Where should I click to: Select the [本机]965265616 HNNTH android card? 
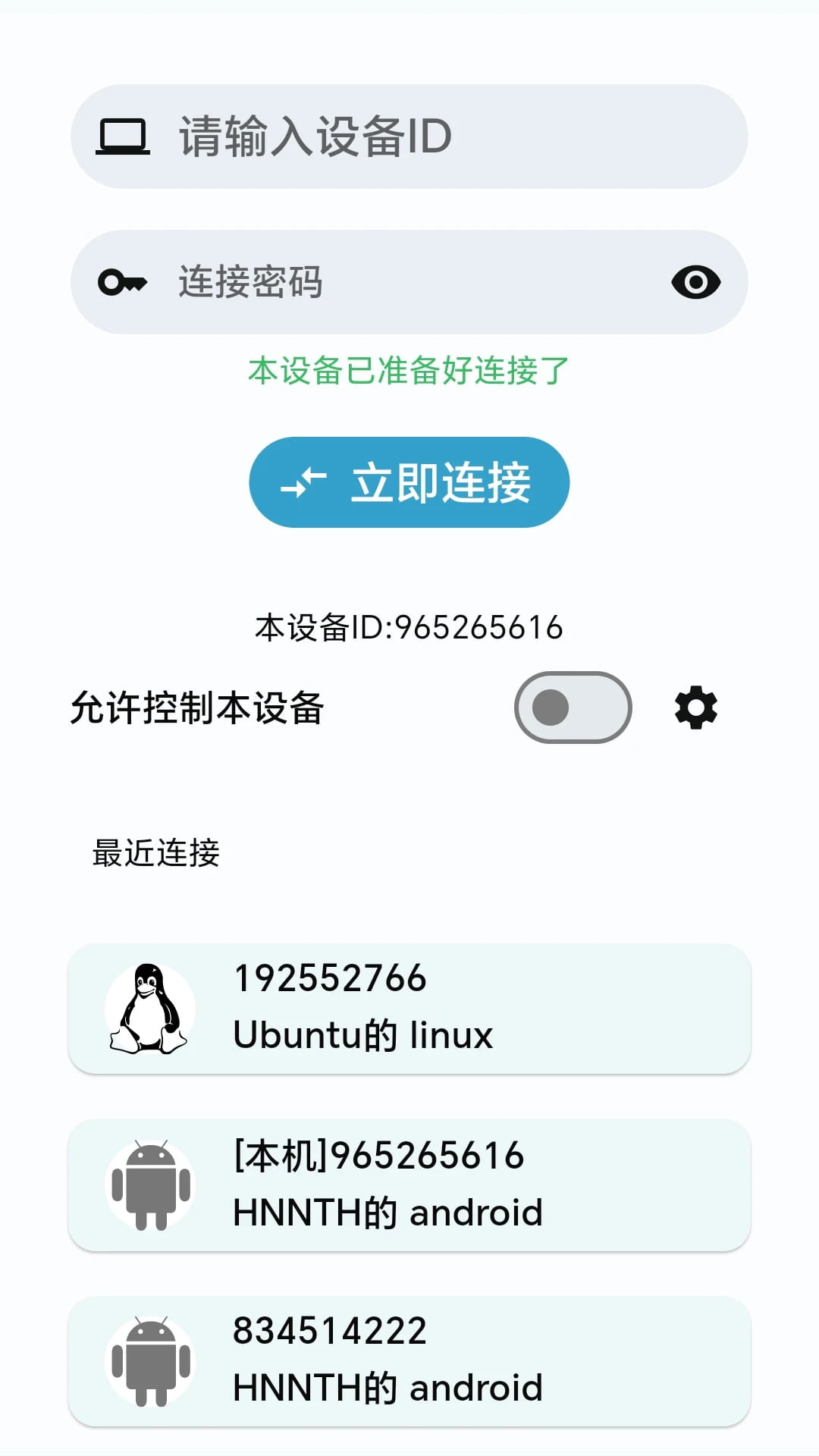pyautogui.click(x=409, y=1185)
